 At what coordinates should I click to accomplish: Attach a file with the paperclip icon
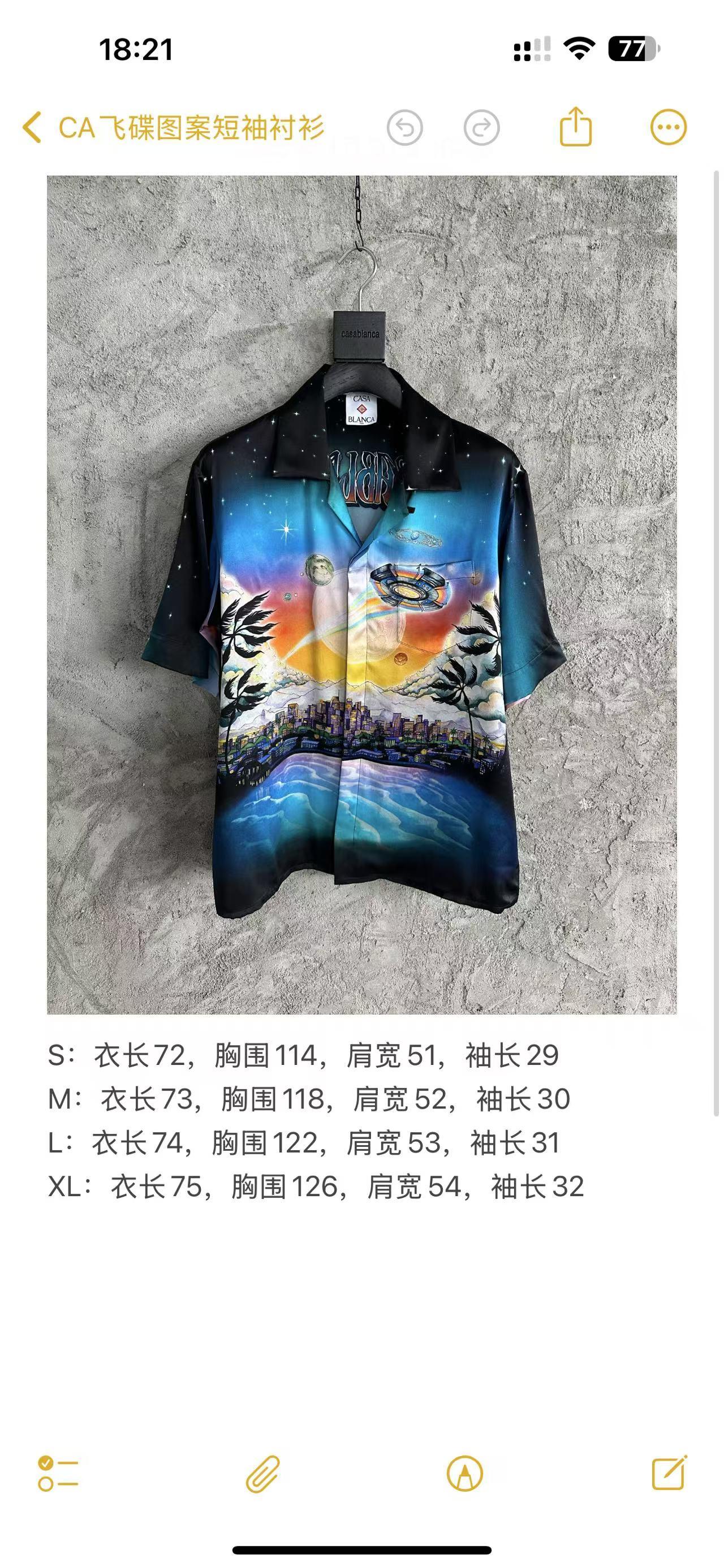pyautogui.click(x=263, y=1474)
